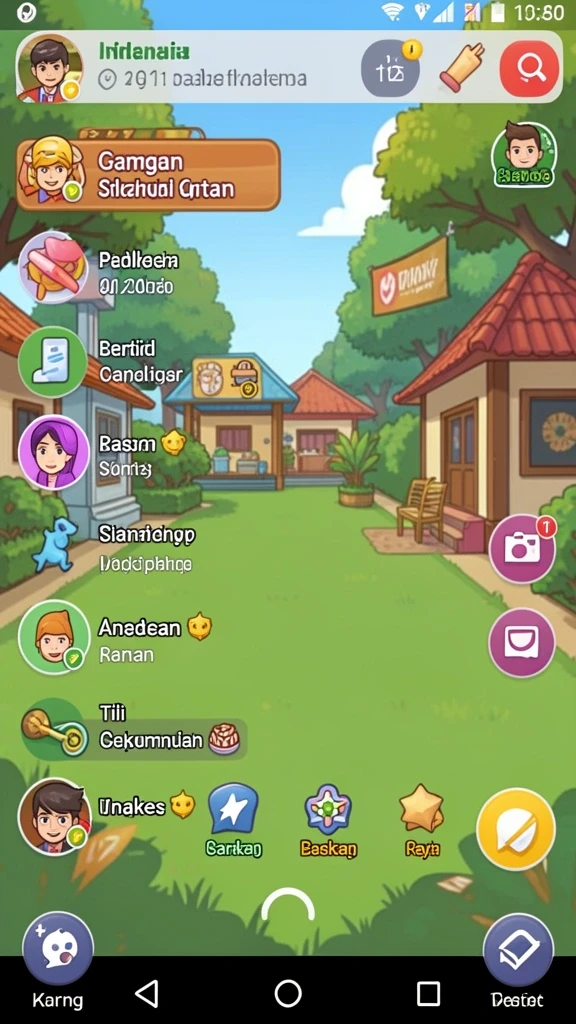Tap the purple cup button below camera

pos(522,643)
